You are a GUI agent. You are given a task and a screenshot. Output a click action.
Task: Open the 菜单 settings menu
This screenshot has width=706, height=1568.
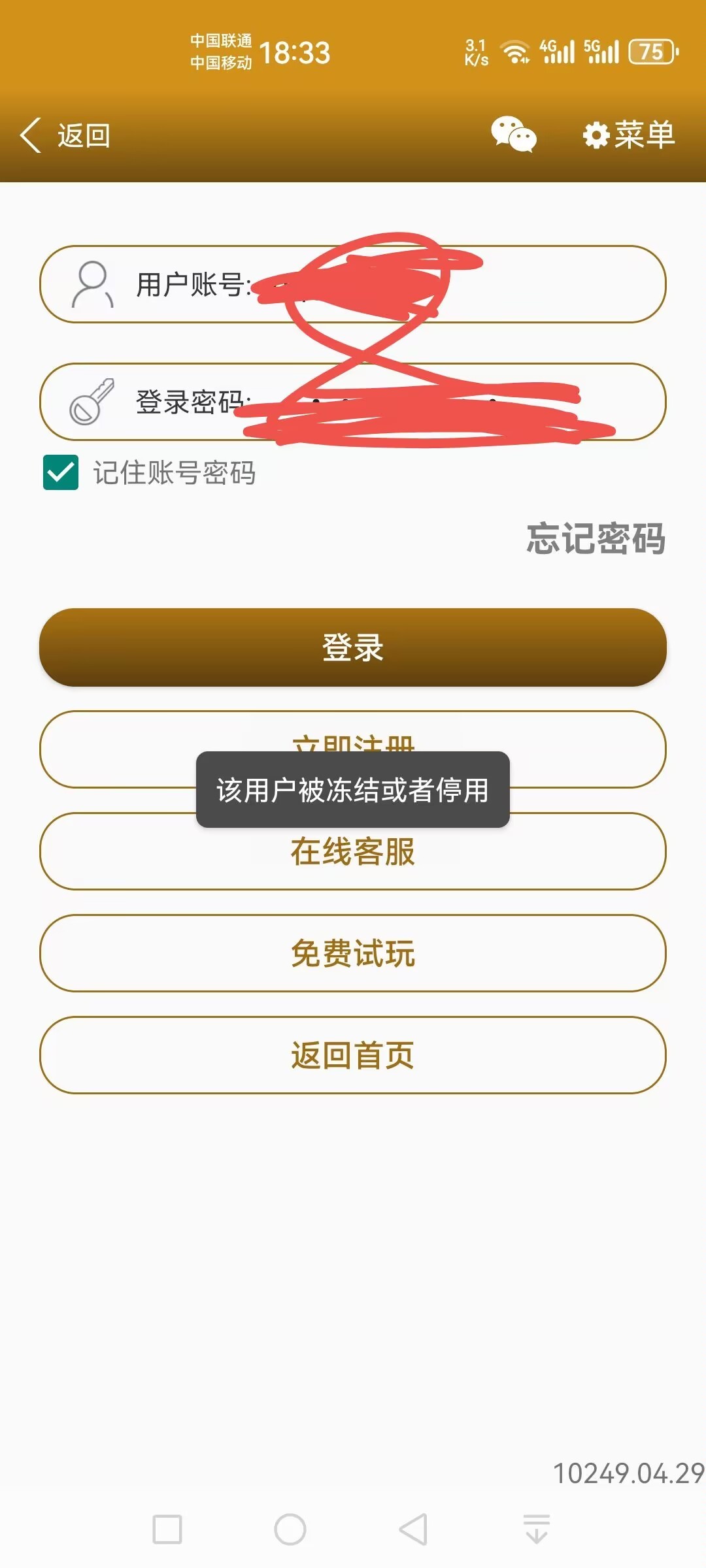coord(629,135)
